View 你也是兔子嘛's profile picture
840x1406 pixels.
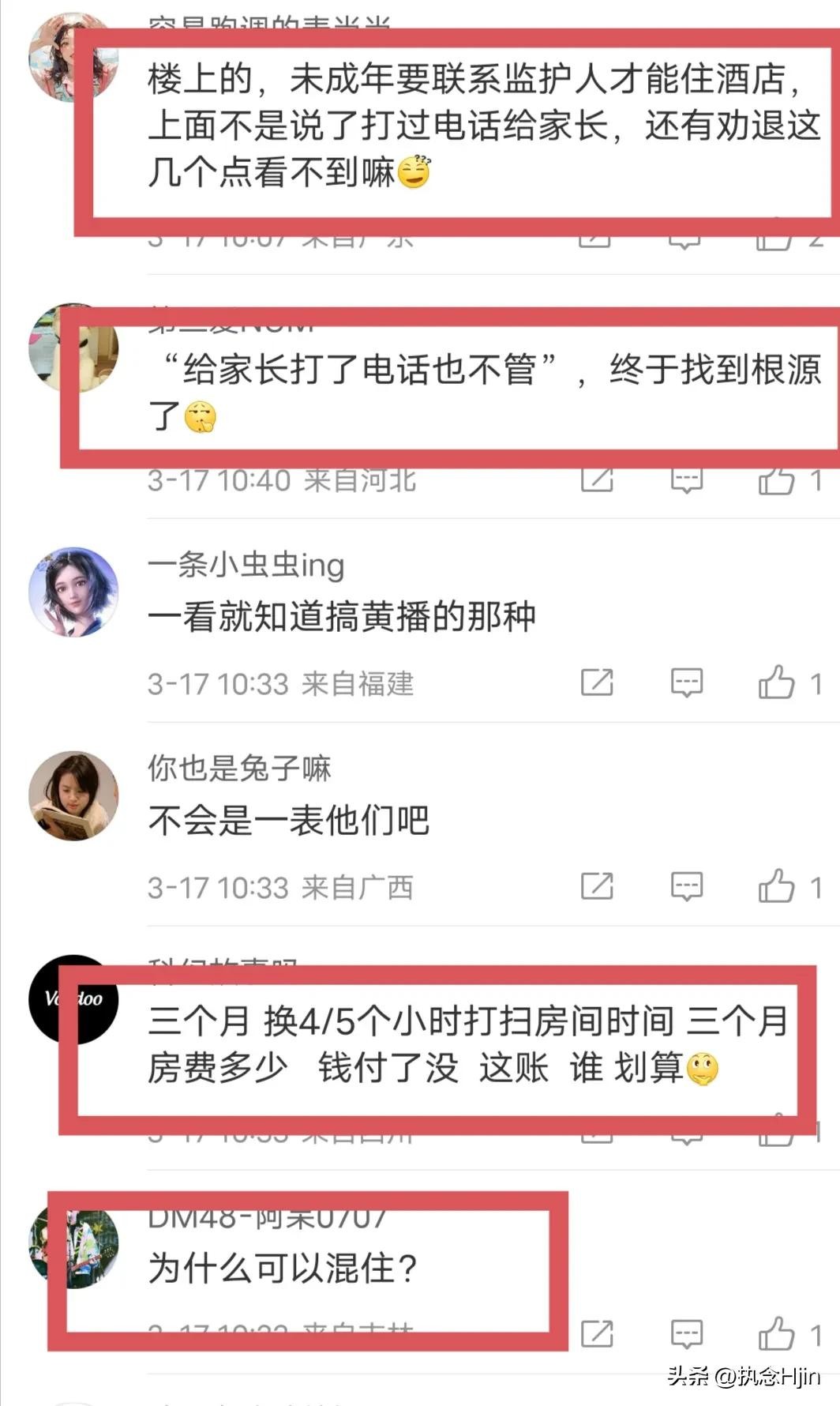(73, 795)
